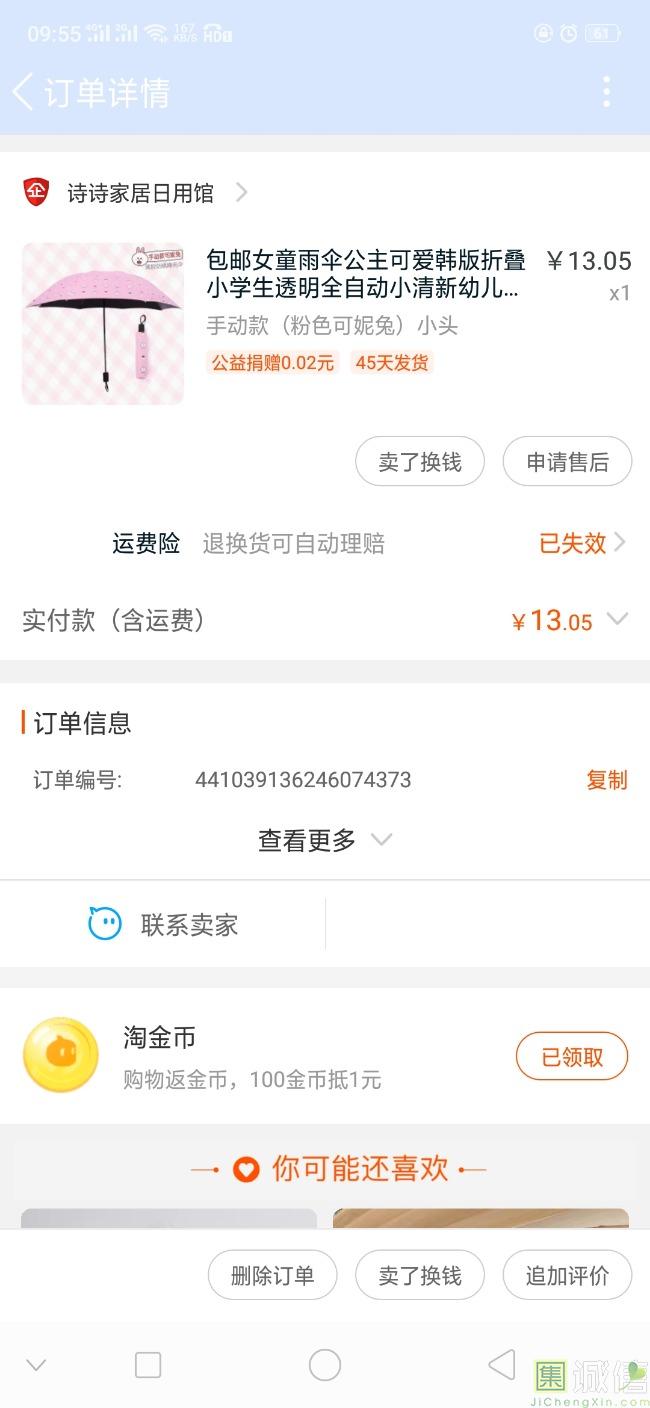
Task: Expand 查看更多 order information
Action: (x=324, y=841)
